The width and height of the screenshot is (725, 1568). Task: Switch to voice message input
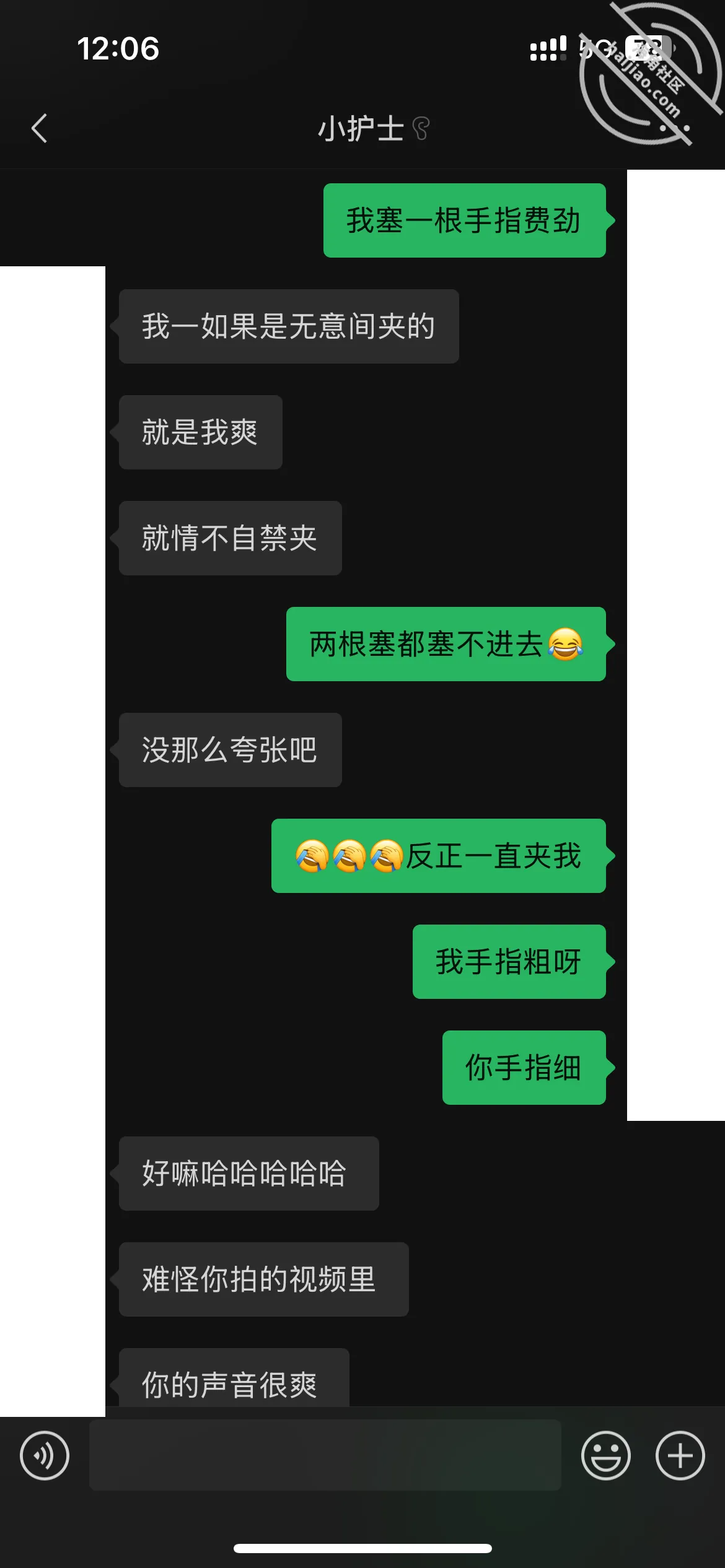coord(45,1455)
